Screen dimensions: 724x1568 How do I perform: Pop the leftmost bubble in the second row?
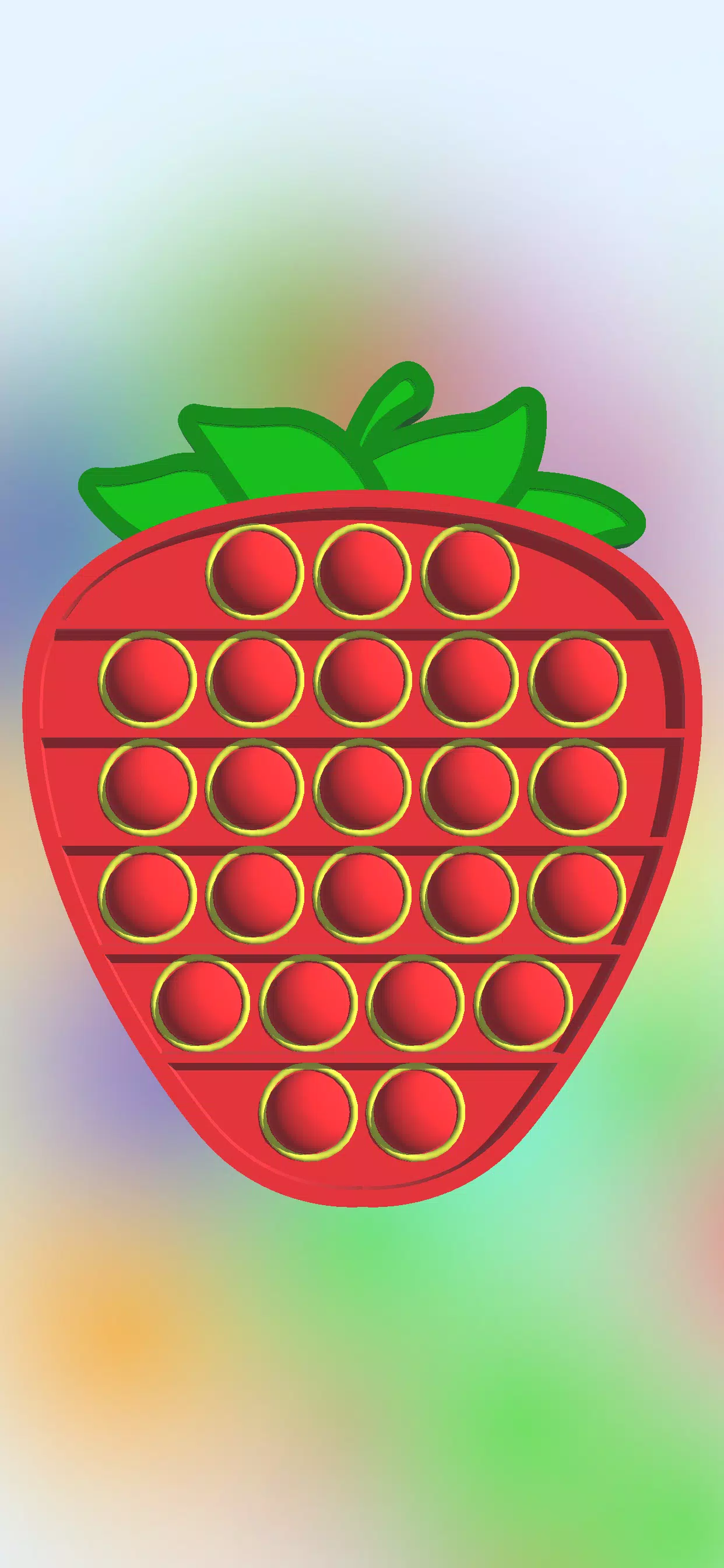147,678
